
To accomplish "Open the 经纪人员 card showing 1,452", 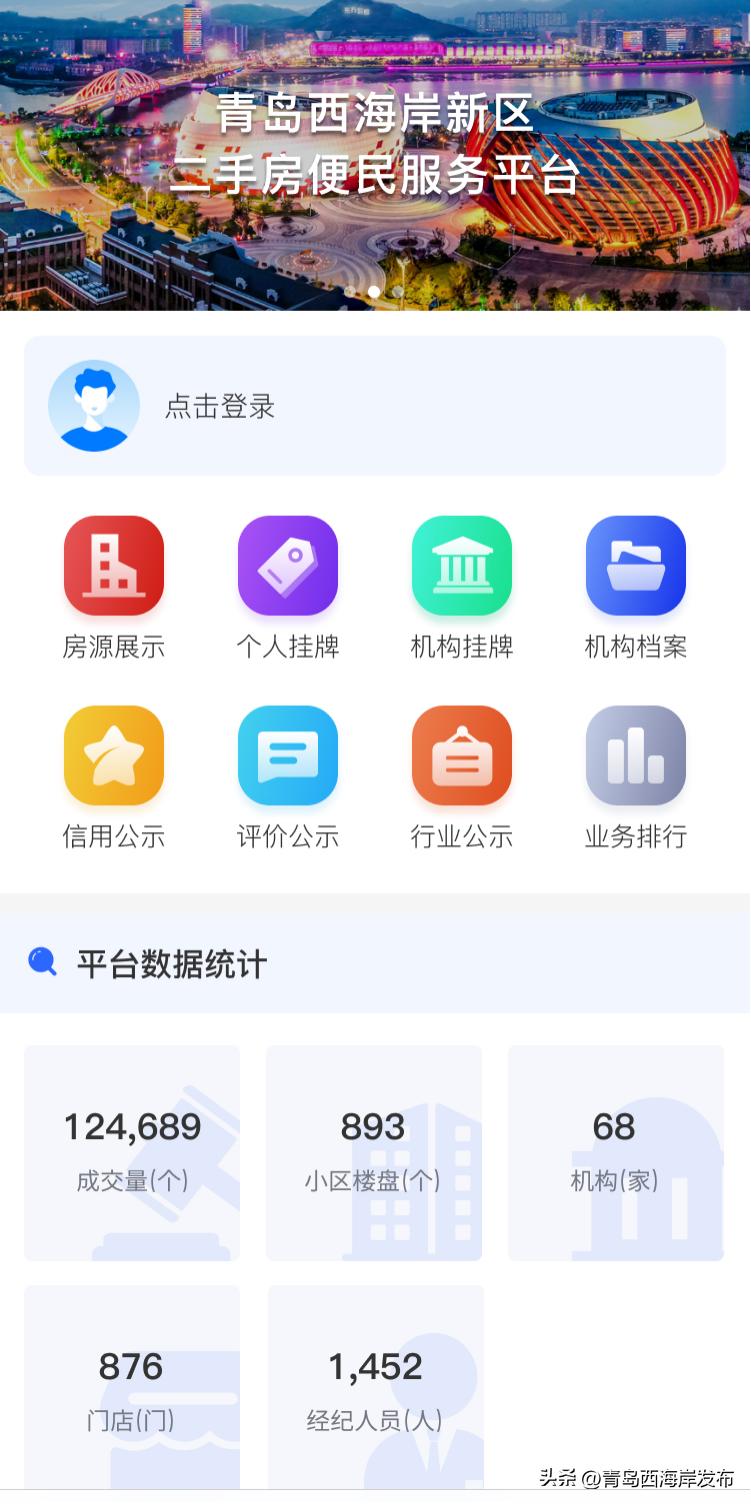I will point(374,1390).
